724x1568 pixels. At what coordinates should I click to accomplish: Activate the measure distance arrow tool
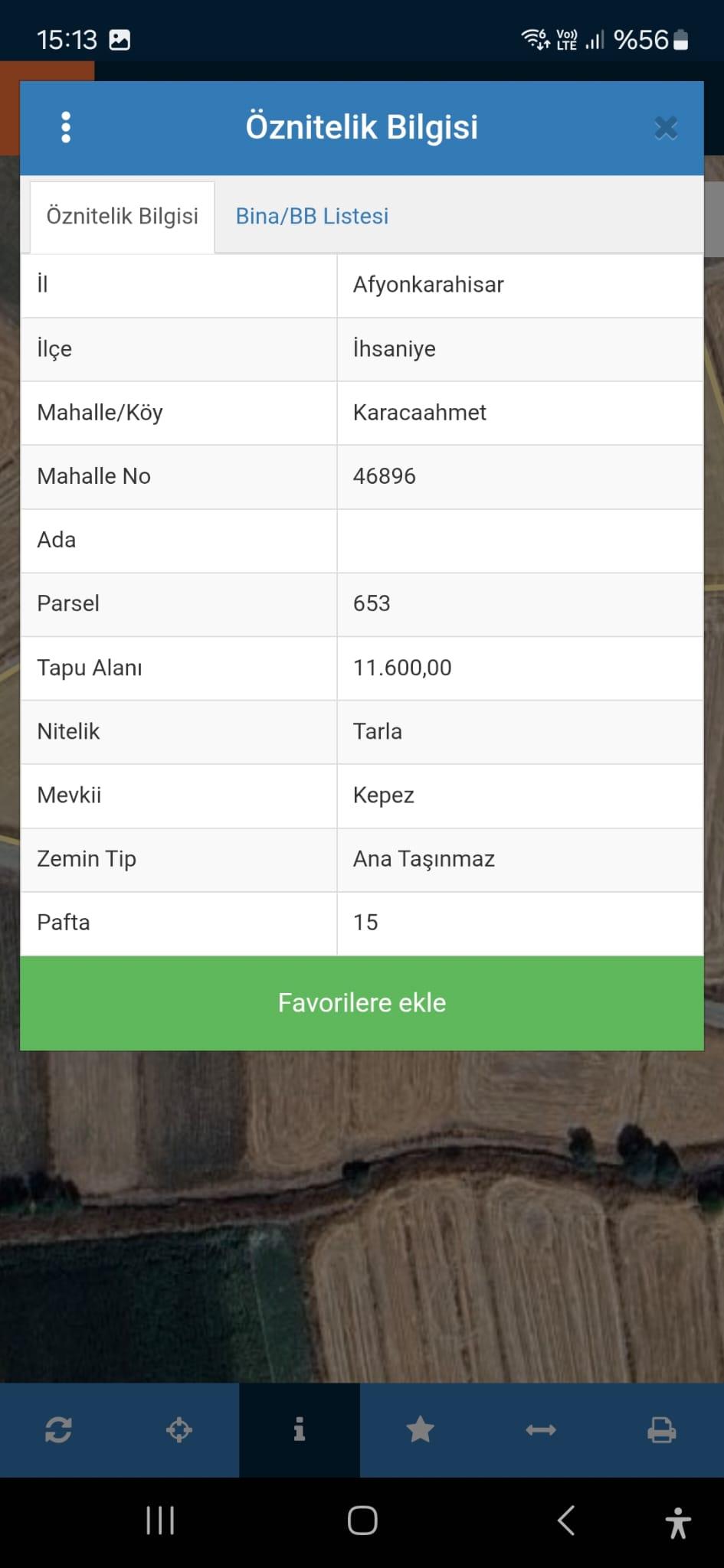pyautogui.click(x=541, y=1429)
